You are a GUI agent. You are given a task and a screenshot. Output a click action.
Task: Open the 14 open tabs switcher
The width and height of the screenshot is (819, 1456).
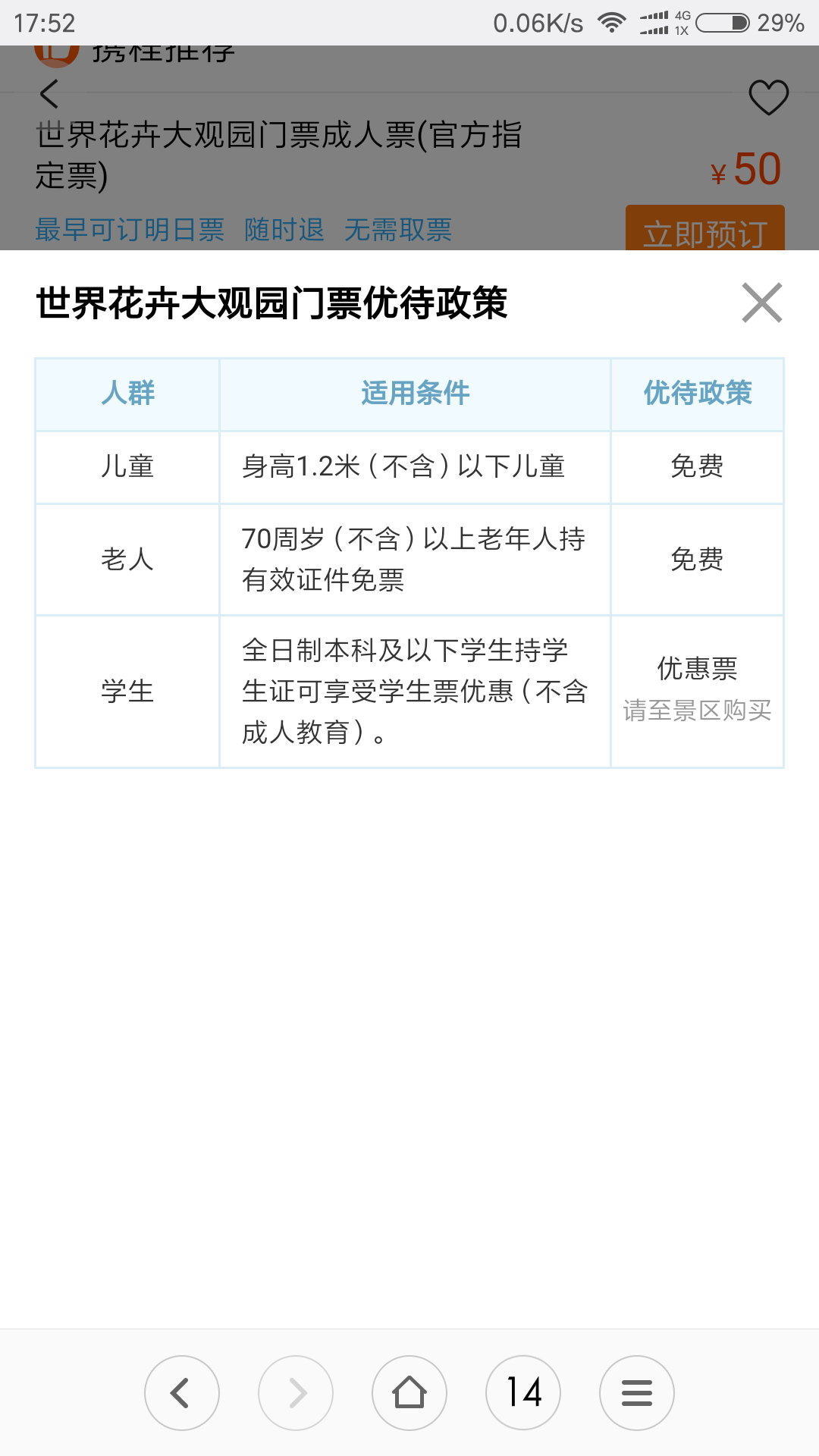click(x=523, y=1393)
